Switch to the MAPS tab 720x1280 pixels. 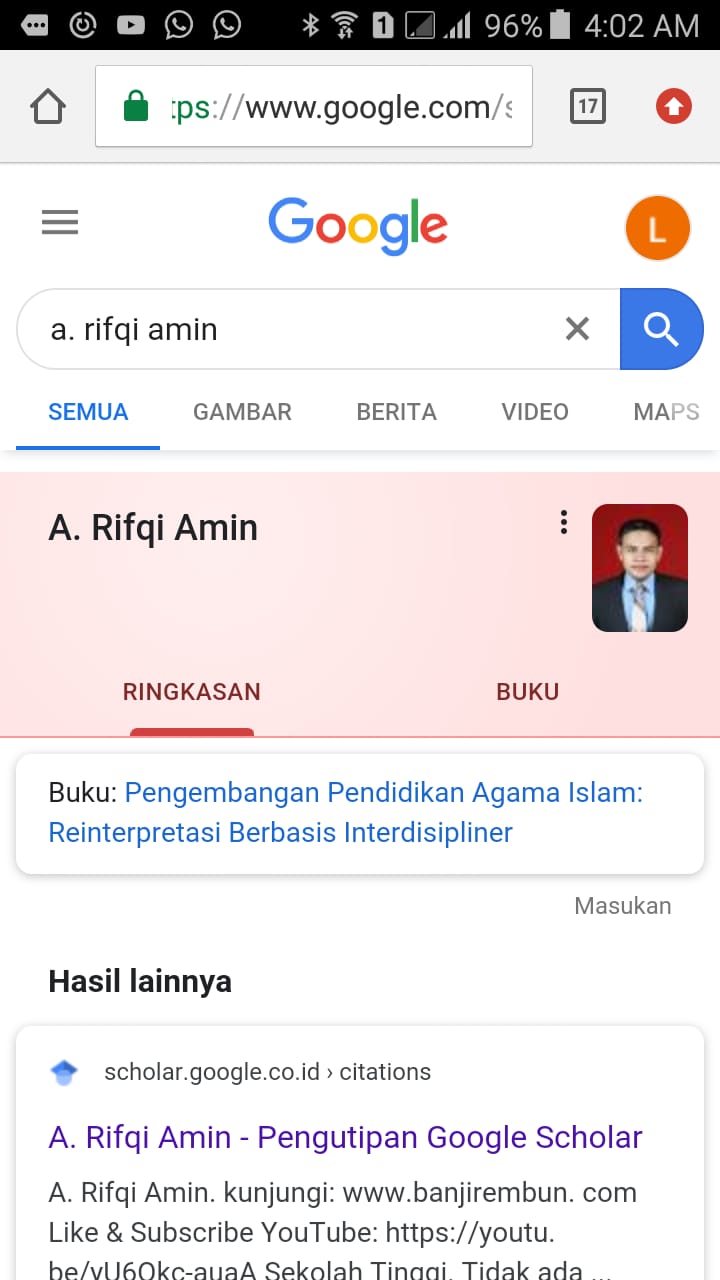[x=666, y=412]
